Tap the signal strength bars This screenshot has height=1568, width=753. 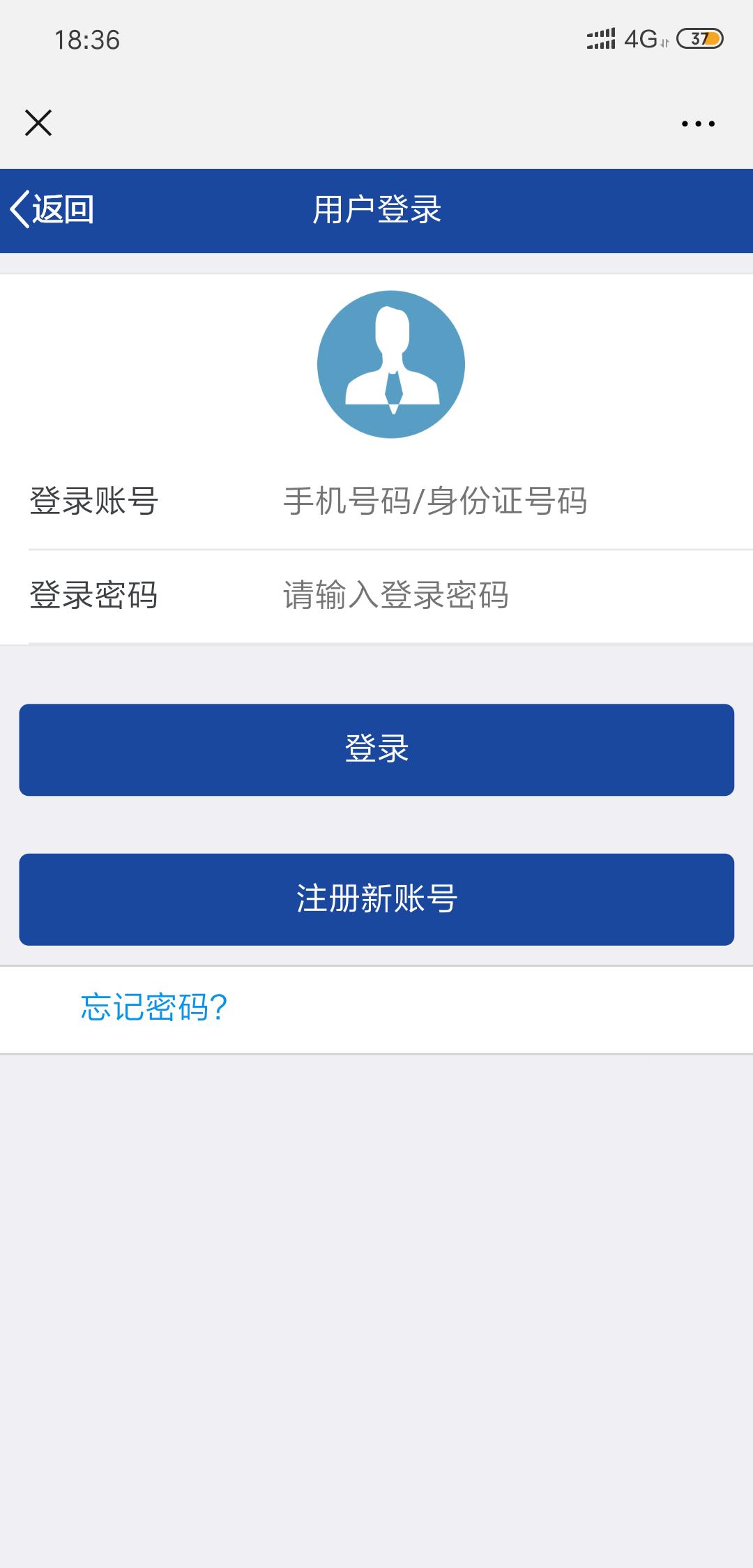[x=601, y=38]
